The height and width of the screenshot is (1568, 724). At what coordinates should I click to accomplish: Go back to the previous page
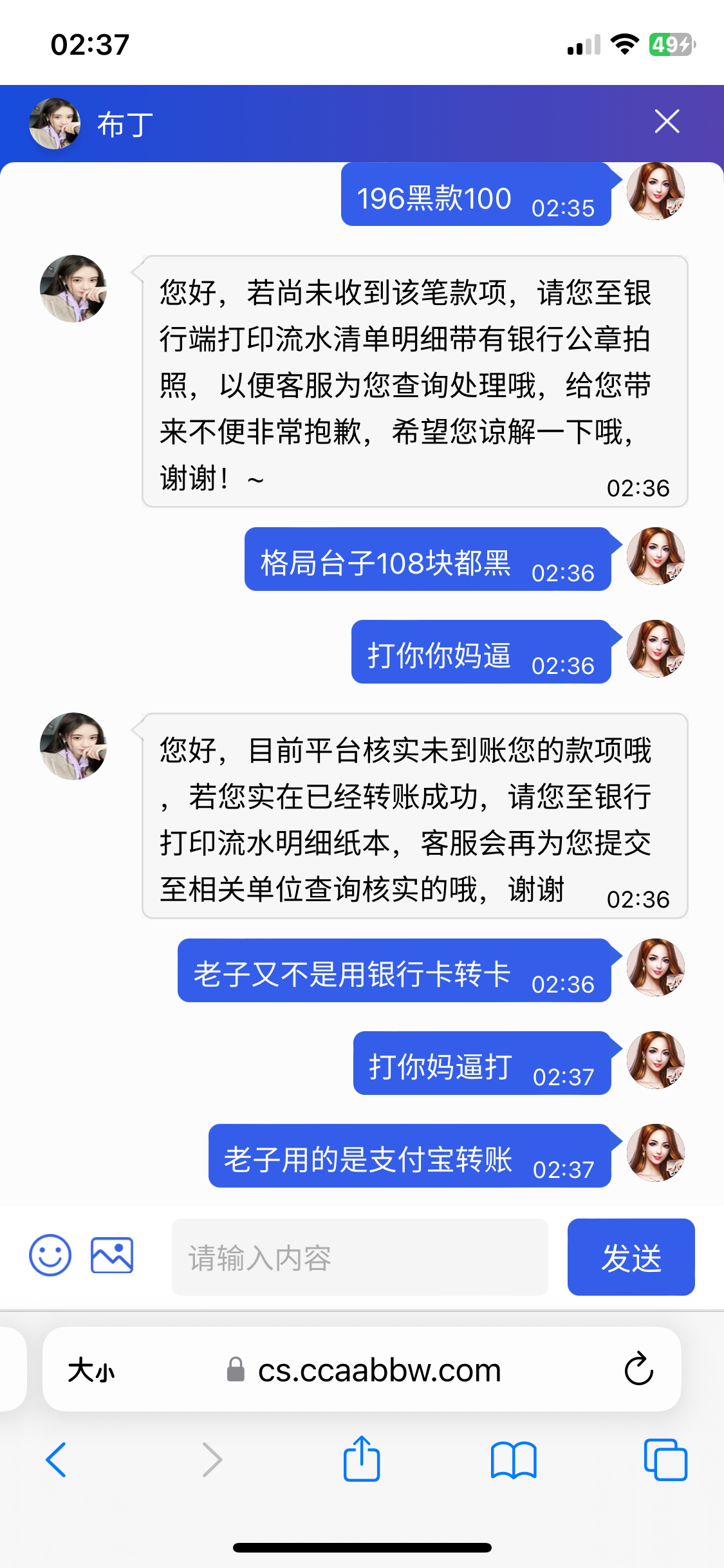coord(57,1460)
